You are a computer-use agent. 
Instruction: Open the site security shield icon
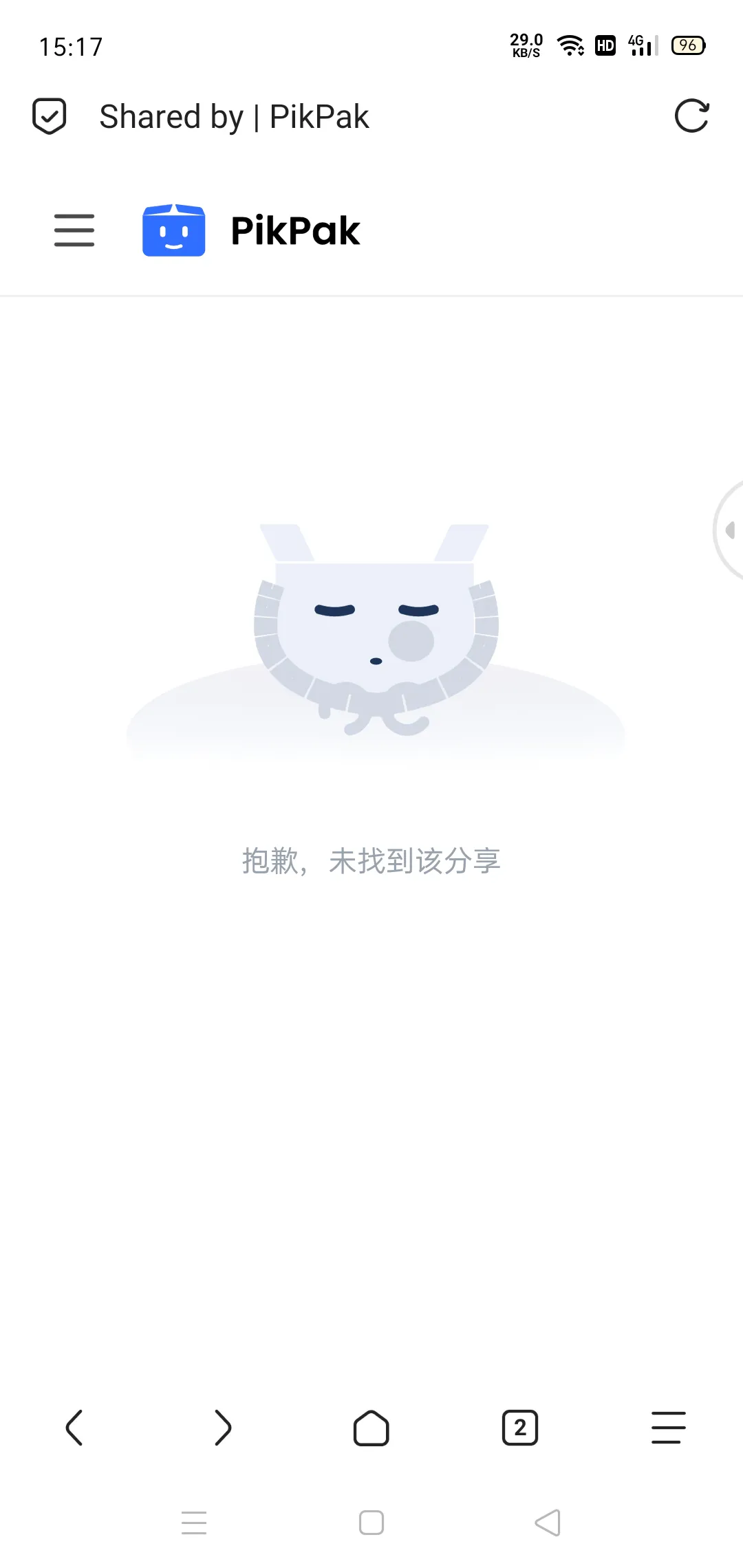pos(50,116)
